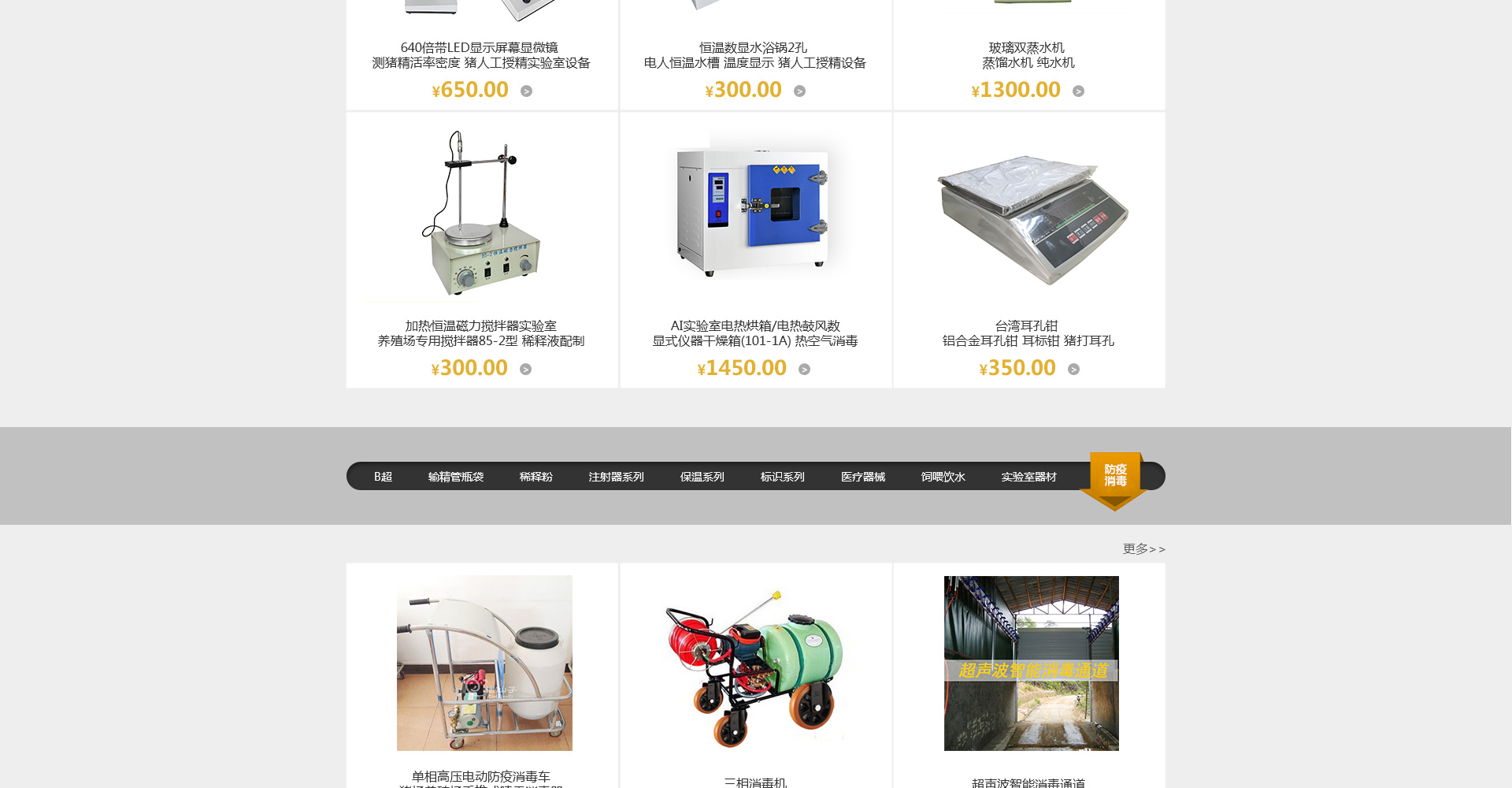Open the 标识系列 tab

(782, 477)
